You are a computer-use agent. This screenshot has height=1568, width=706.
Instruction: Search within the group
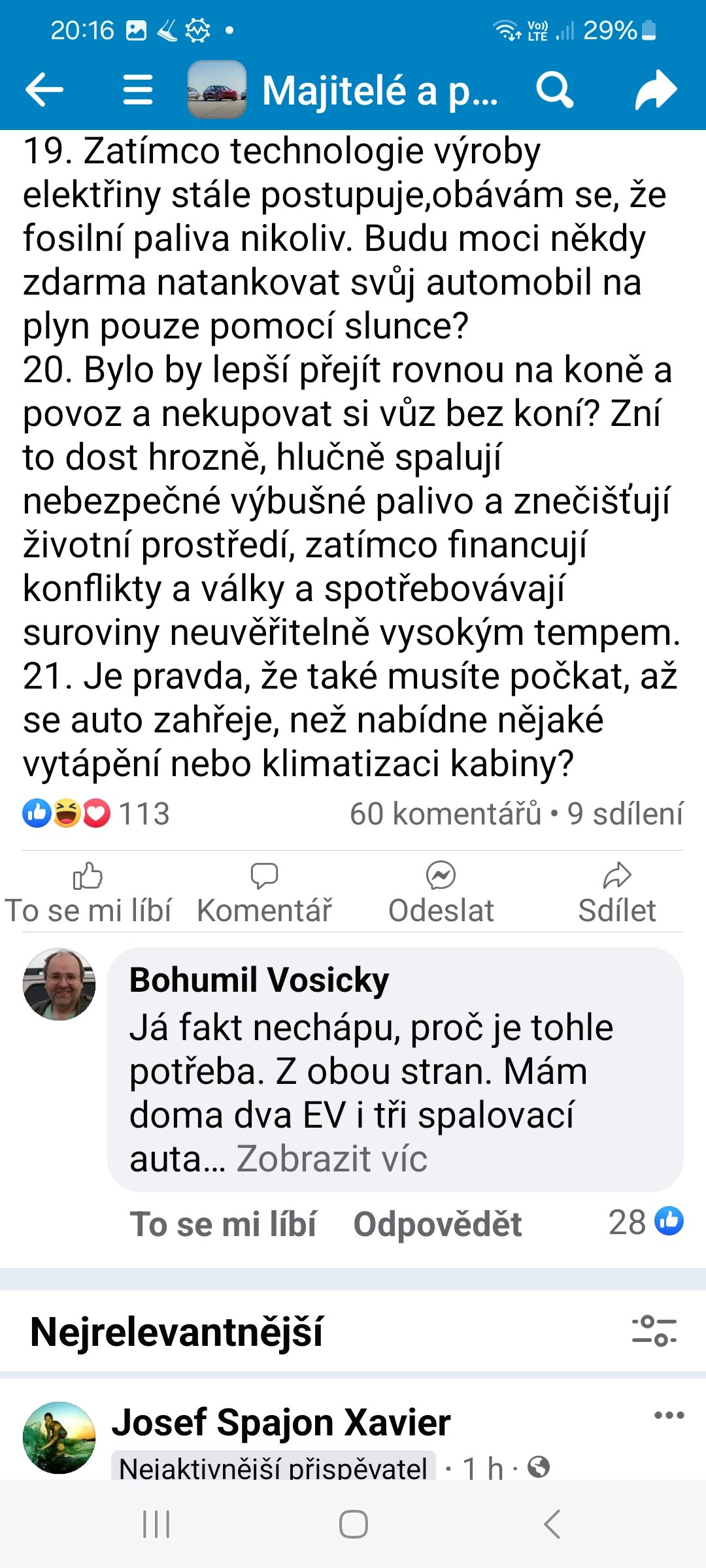tap(554, 90)
